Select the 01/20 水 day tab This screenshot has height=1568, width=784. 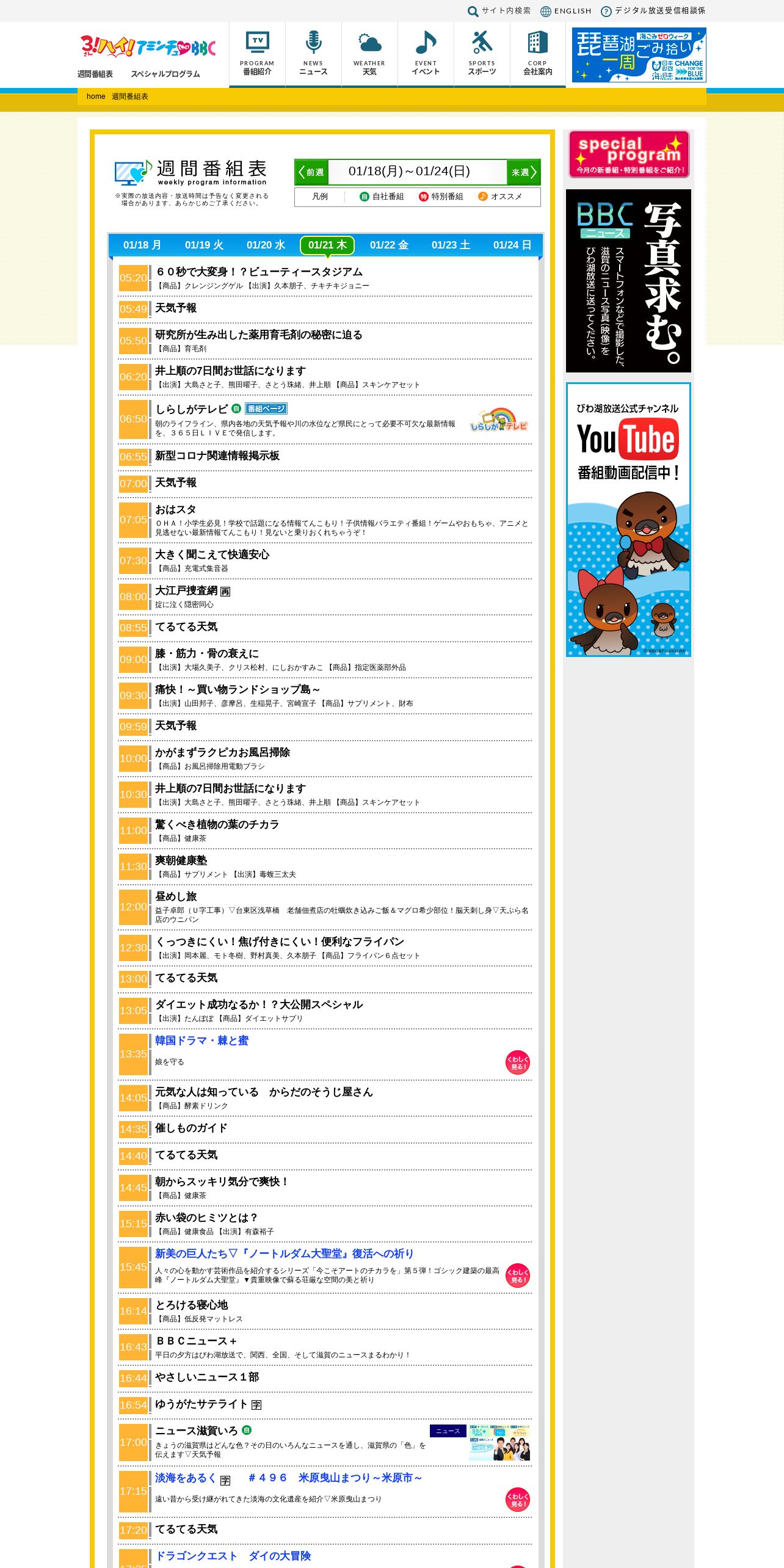pos(266,245)
